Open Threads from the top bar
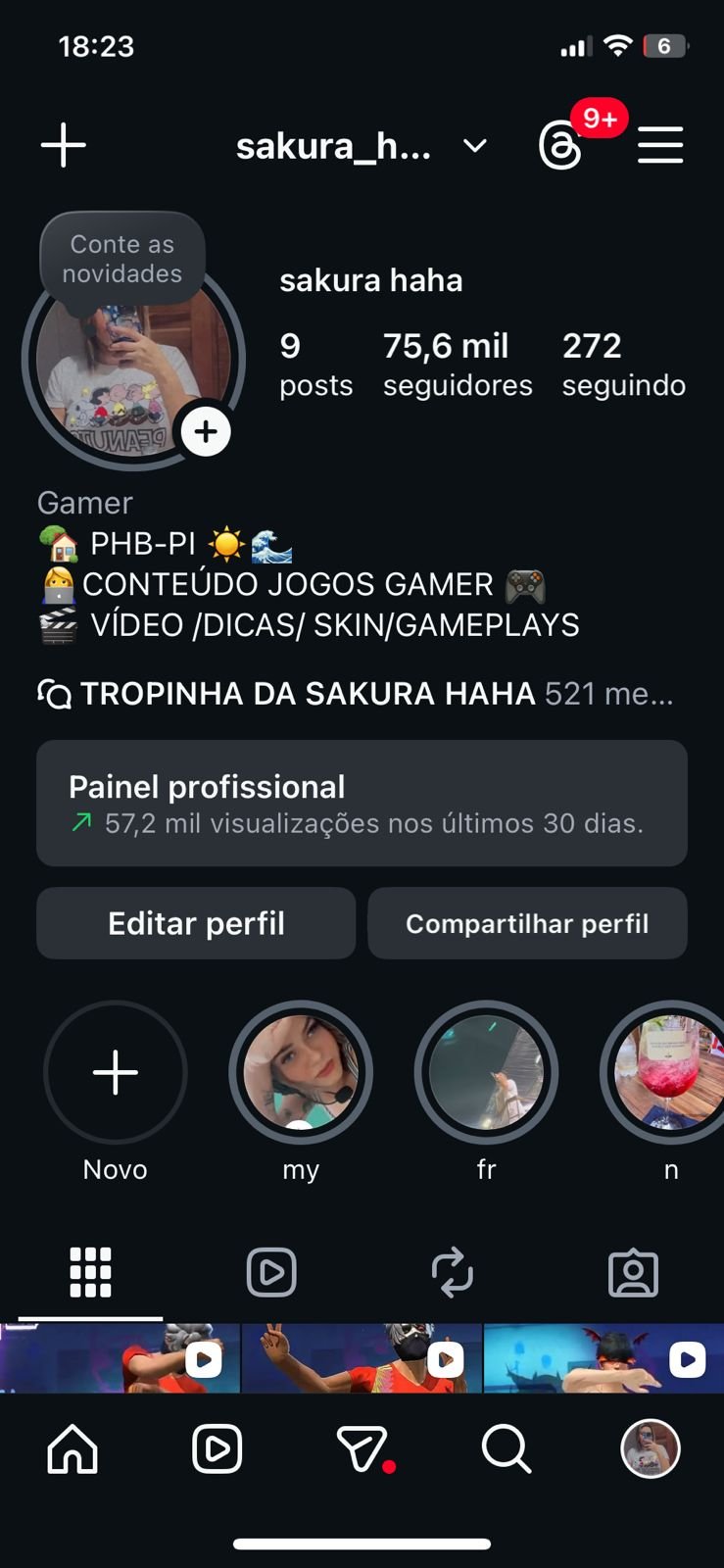This screenshot has width=724, height=1568. coord(560,147)
